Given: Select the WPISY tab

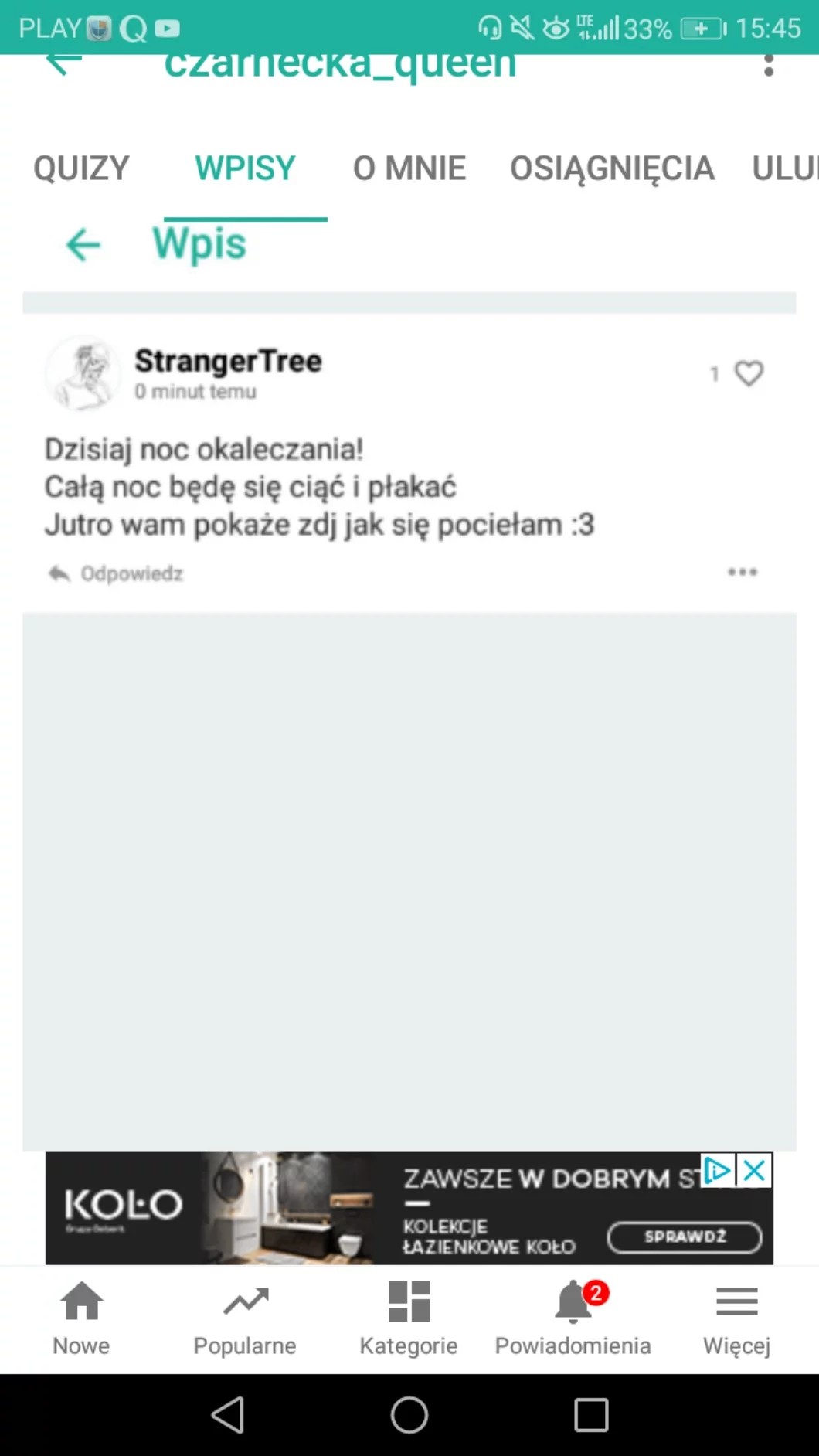Looking at the screenshot, I should (245, 168).
